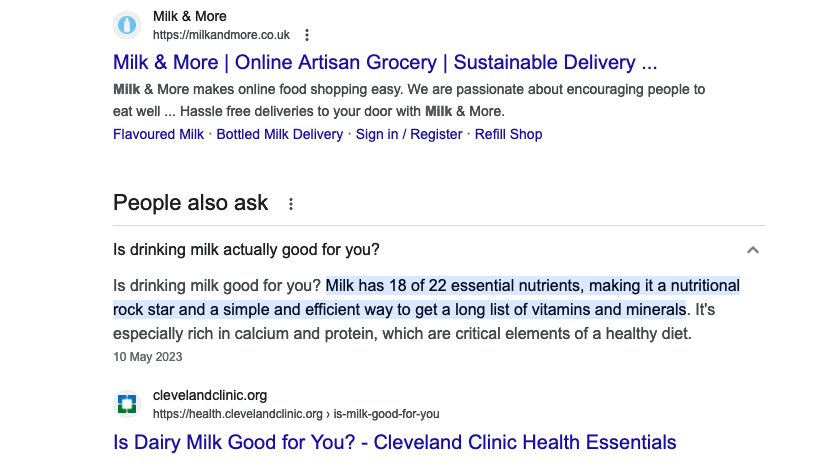Open the Cleveland Clinic 'Is Dairy Milk Good' link
Viewport: 814px width, 466px height.
click(395, 442)
